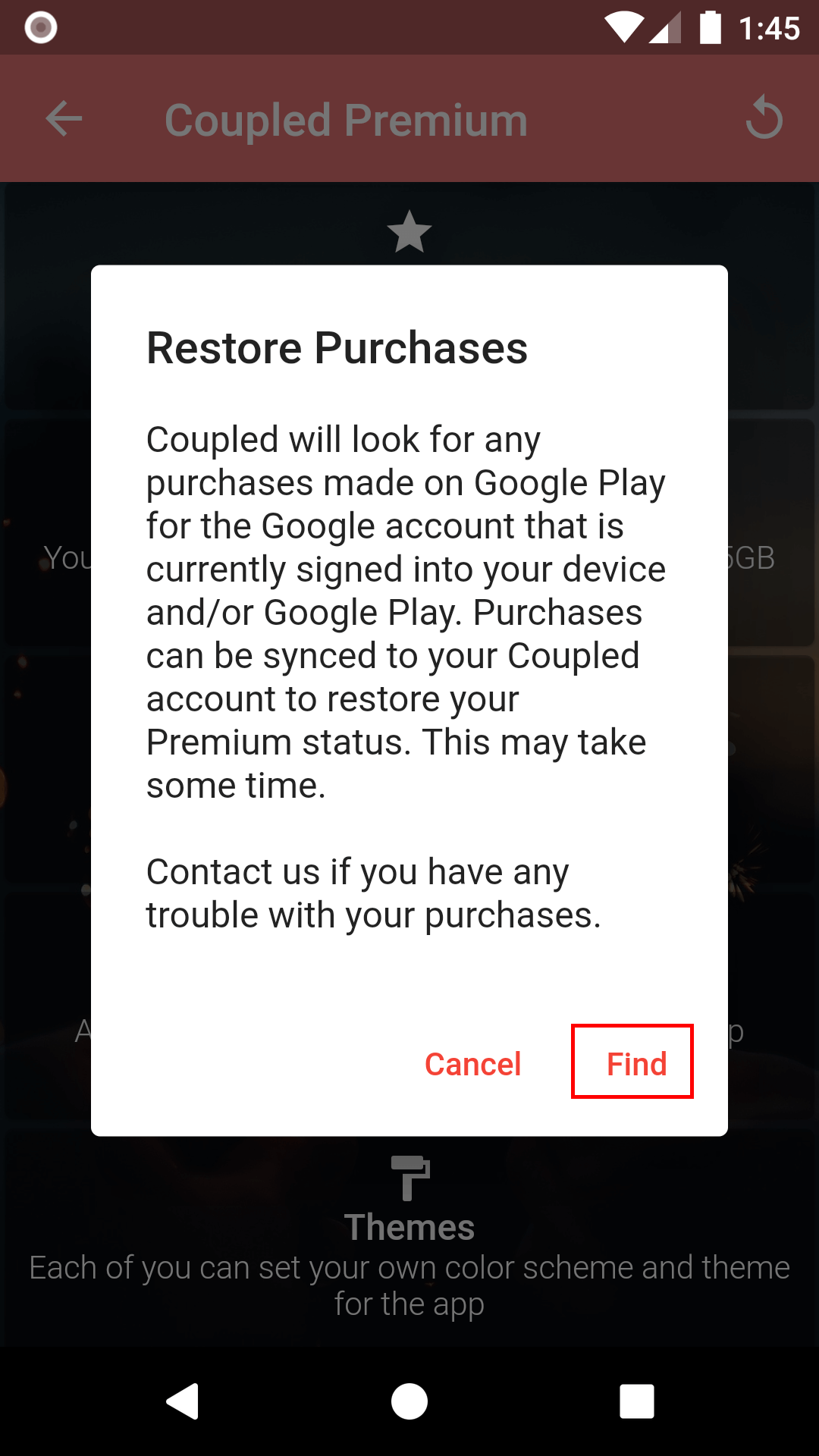819x1456 pixels.
Task: Go to the home screen
Action: click(x=409, y=1401)
